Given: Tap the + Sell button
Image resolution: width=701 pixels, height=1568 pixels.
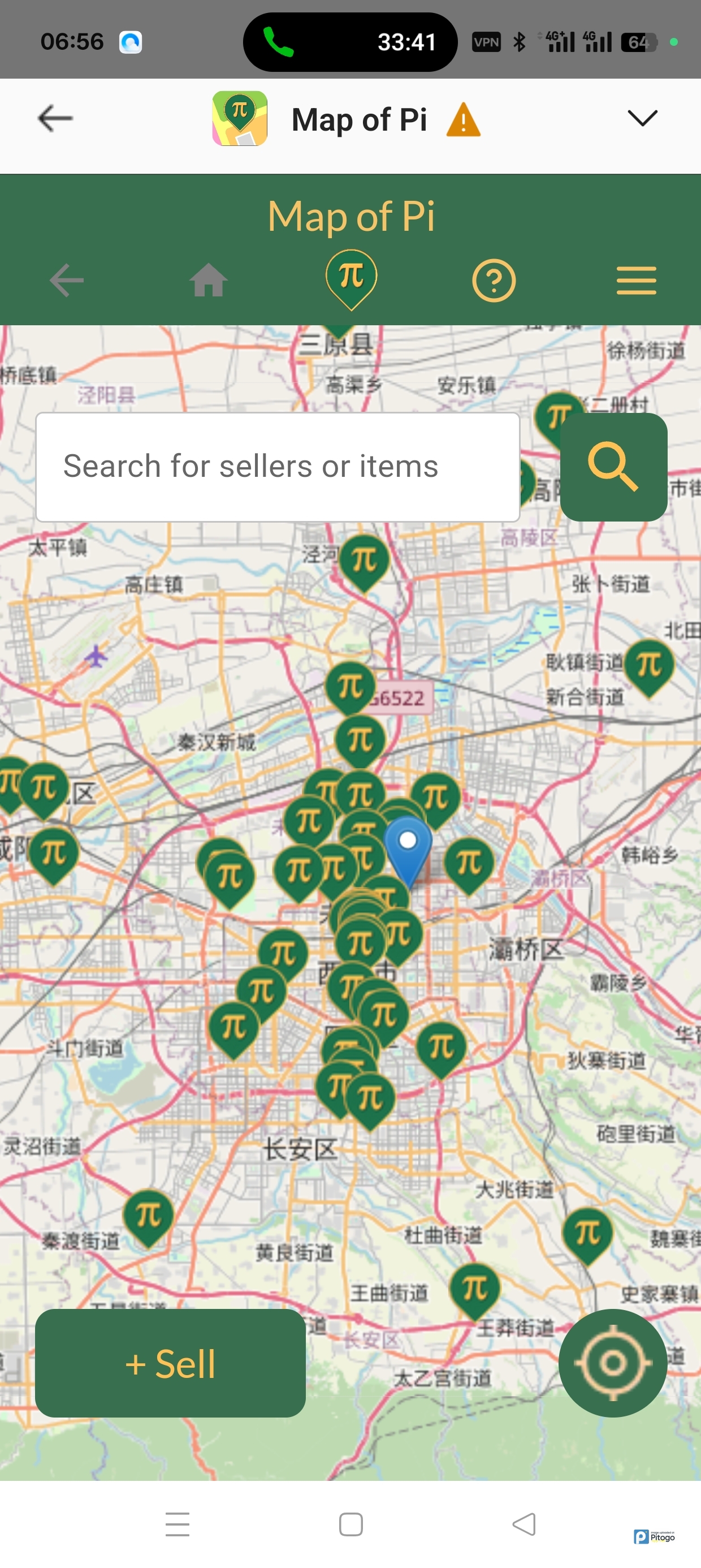Looking at the screenshot, I should pos(170,1363).
